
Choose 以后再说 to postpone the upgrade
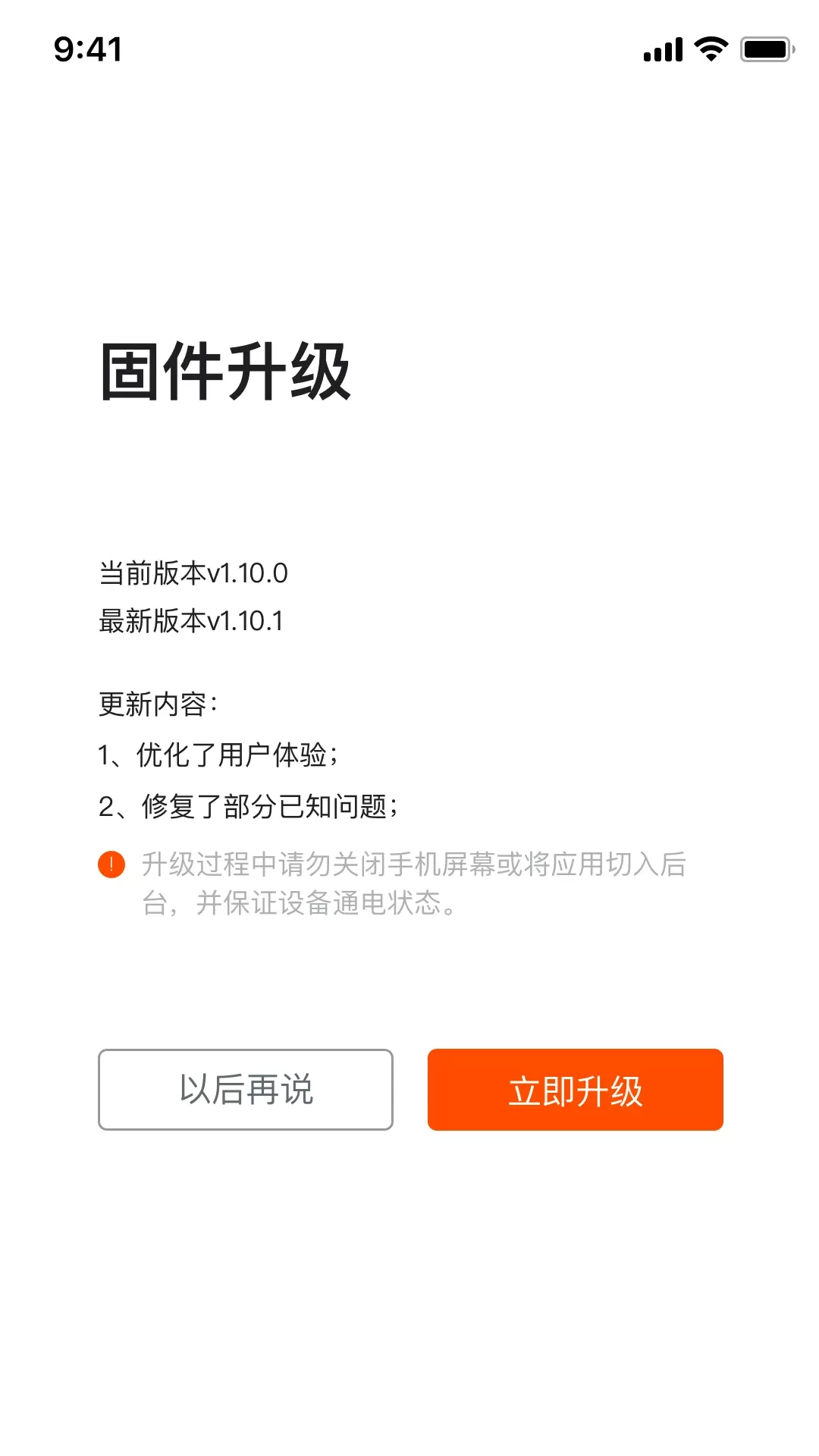click(x=246, y=1090)
